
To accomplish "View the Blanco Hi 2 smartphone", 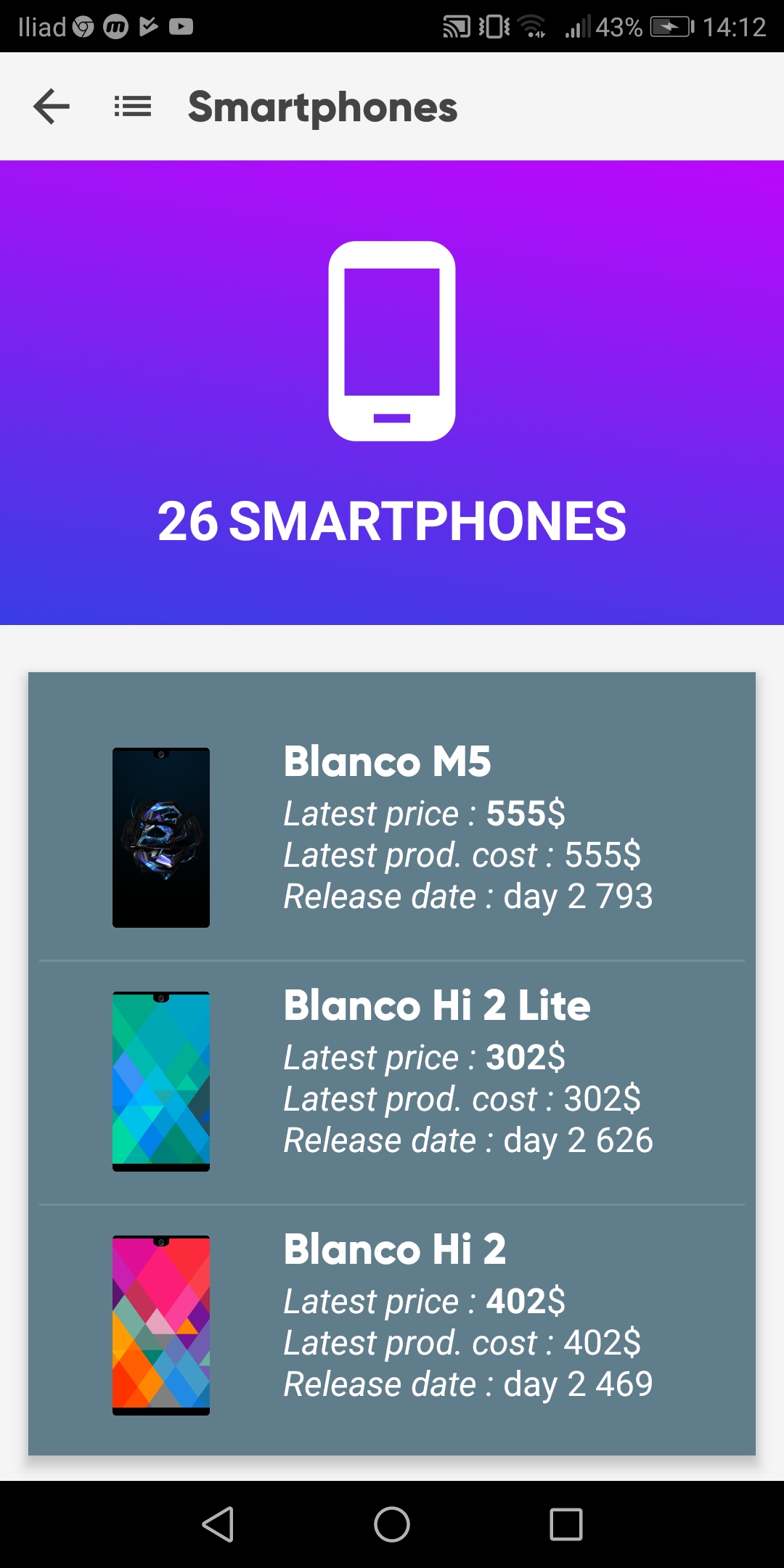I will 392,1325.
